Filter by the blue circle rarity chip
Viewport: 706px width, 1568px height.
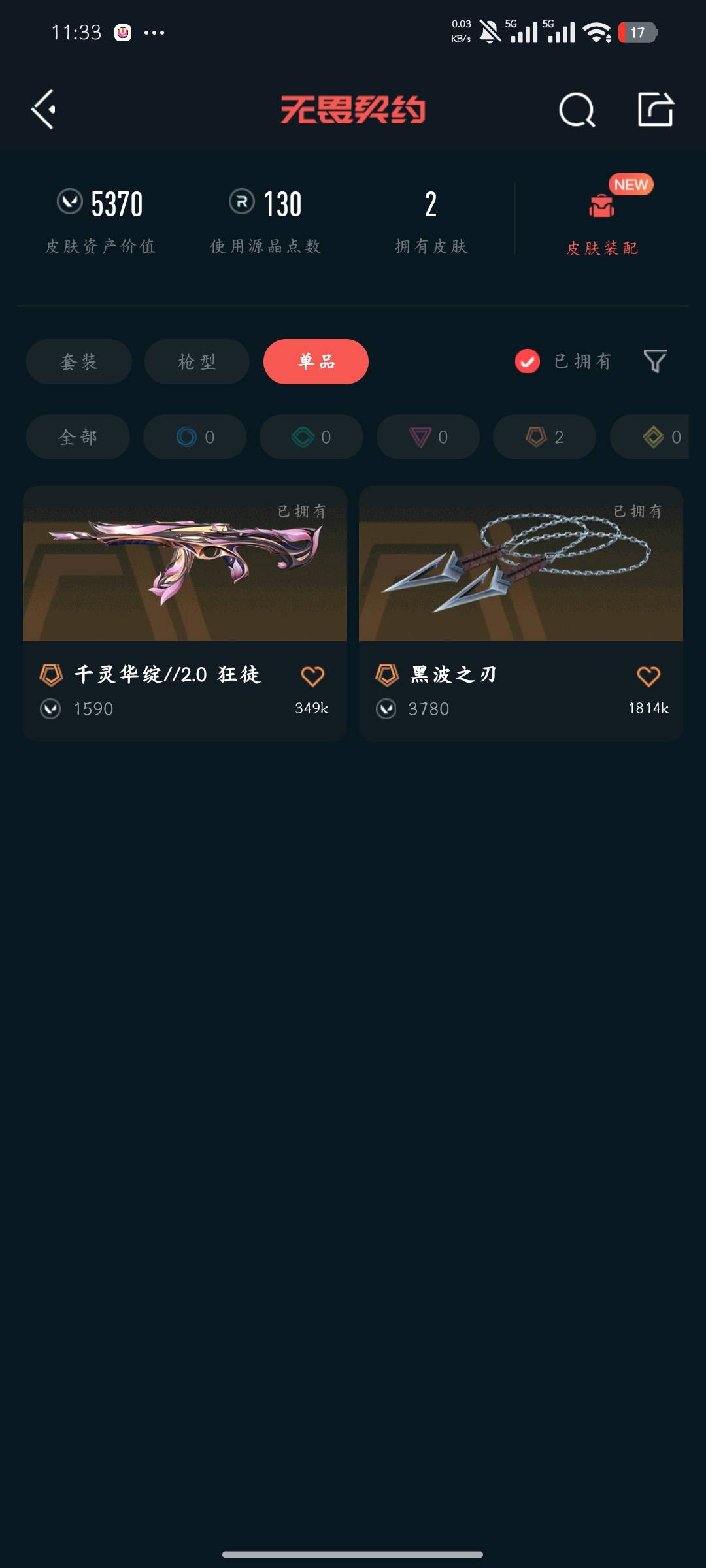click(195, 436)
